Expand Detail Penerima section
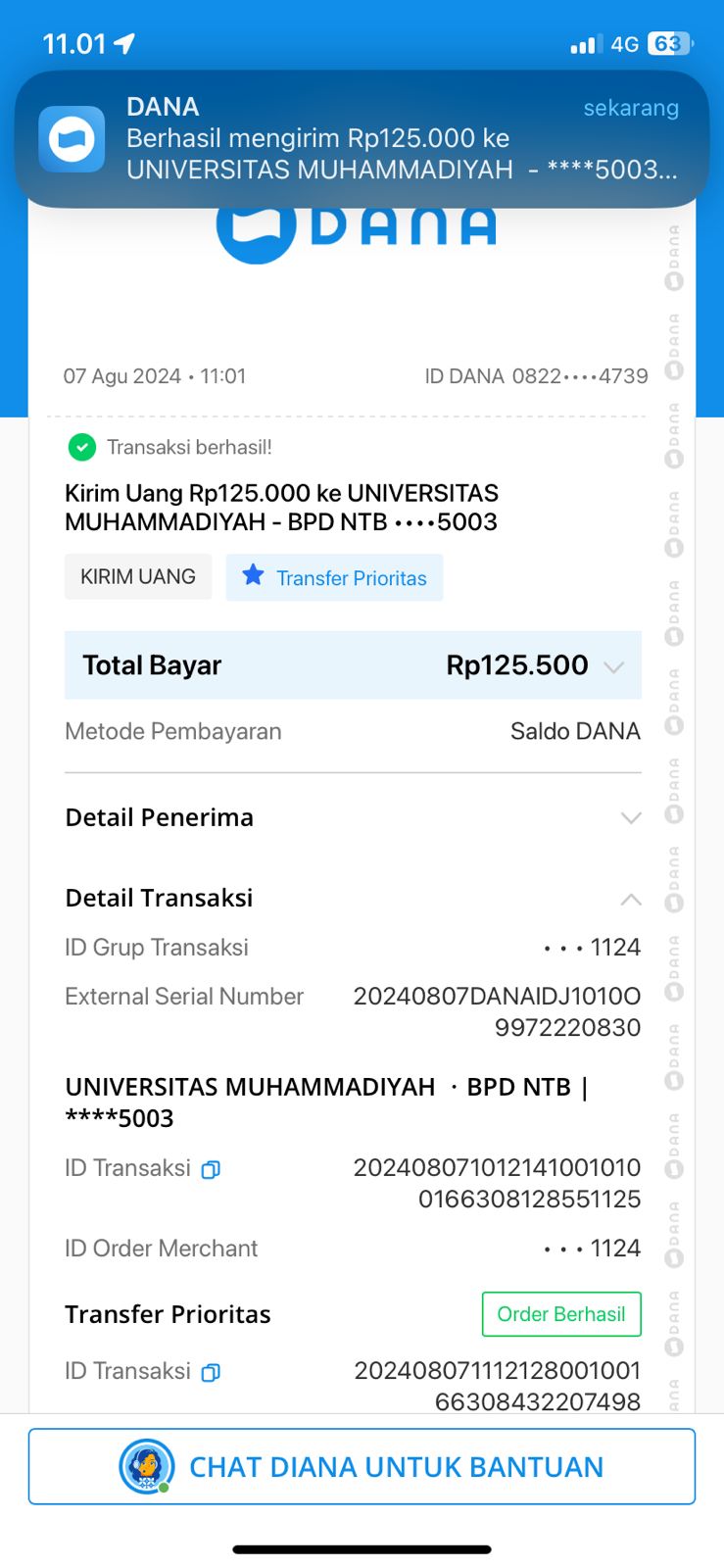Screen dimensions: 724x1568 [631, 817]
